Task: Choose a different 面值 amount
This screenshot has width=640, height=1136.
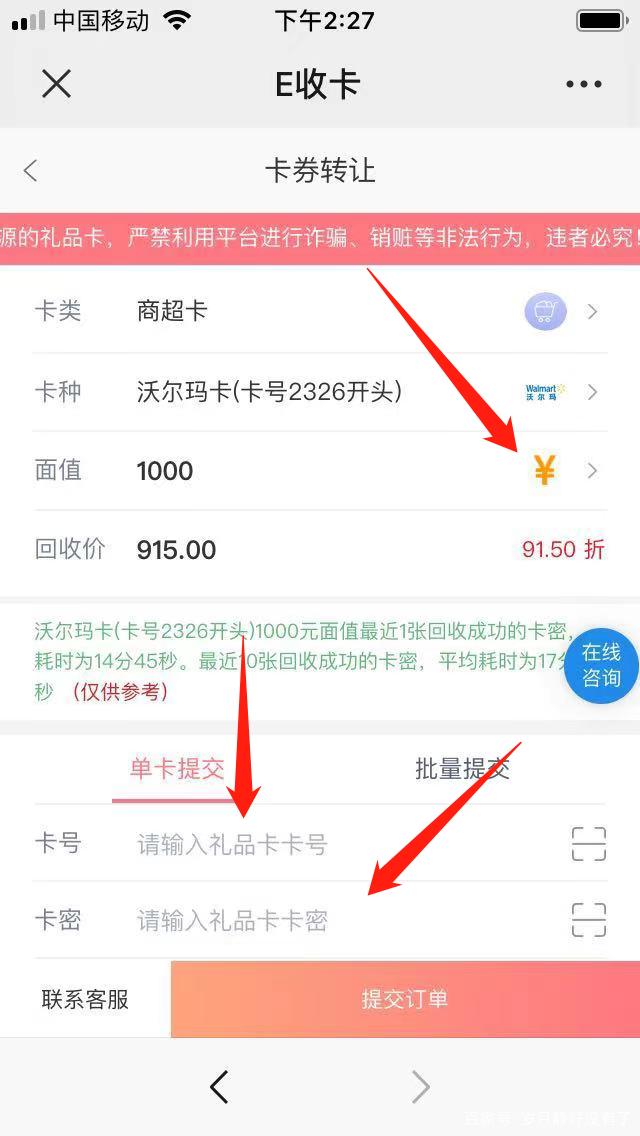Action: [x=320, y=470]
